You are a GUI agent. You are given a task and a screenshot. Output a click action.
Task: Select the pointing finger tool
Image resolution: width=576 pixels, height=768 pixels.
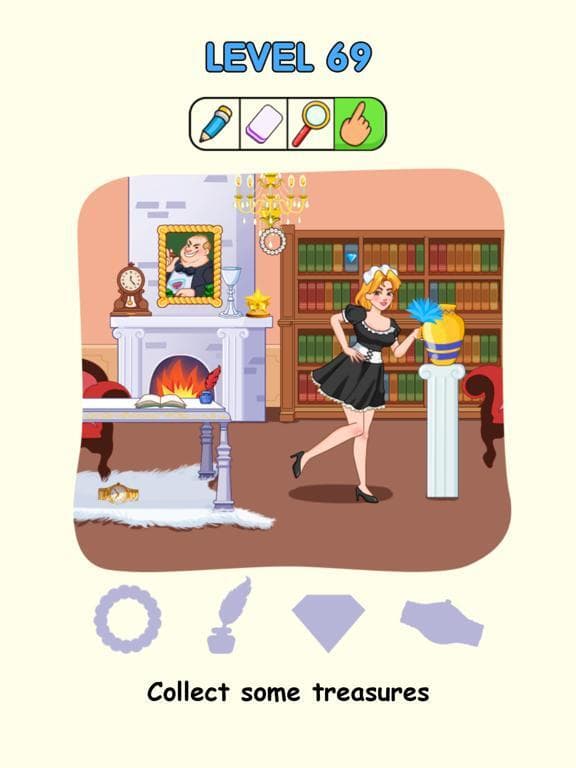(359, 124)
